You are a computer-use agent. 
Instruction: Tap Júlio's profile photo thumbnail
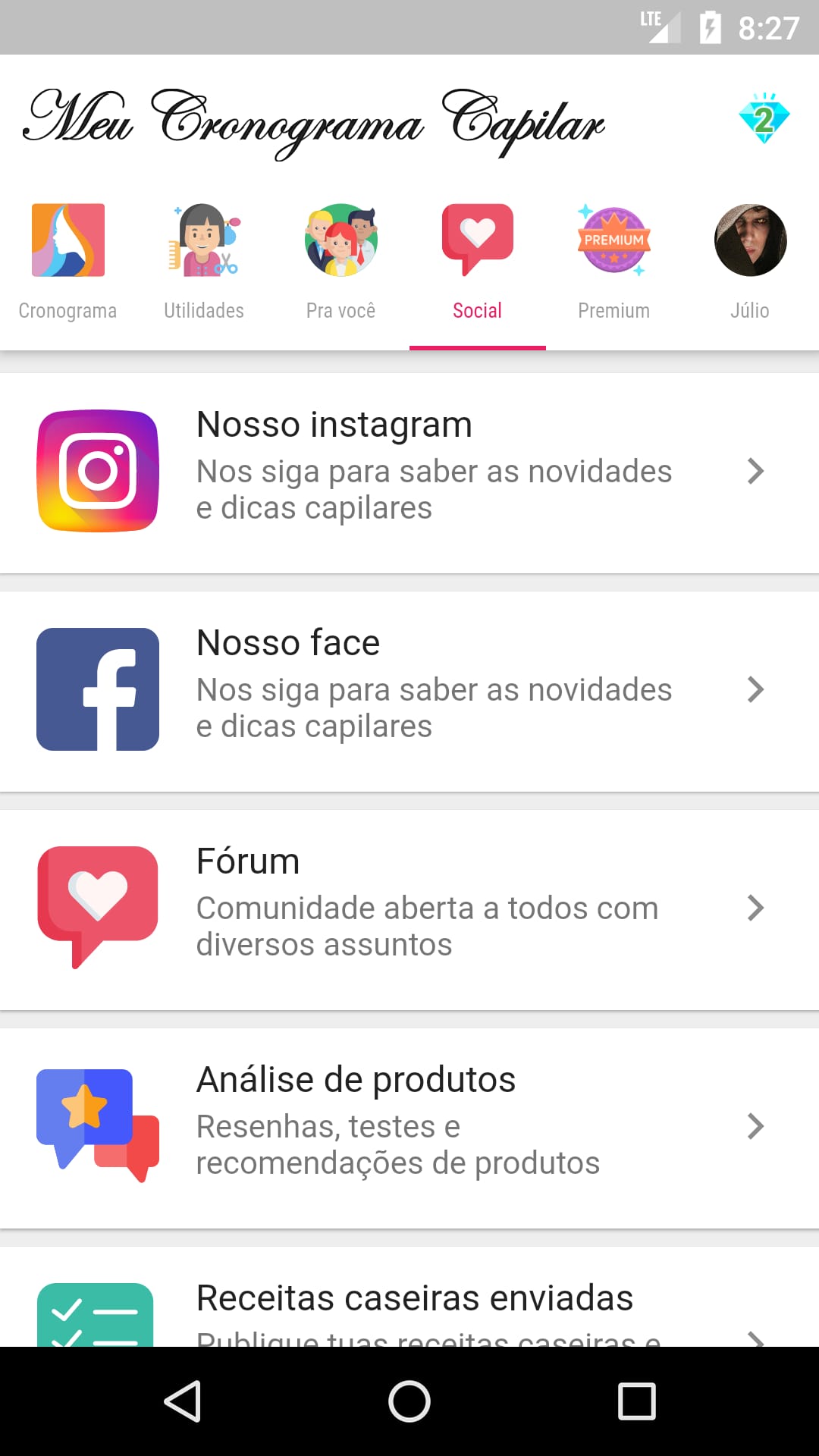click(x=750, y=240)
